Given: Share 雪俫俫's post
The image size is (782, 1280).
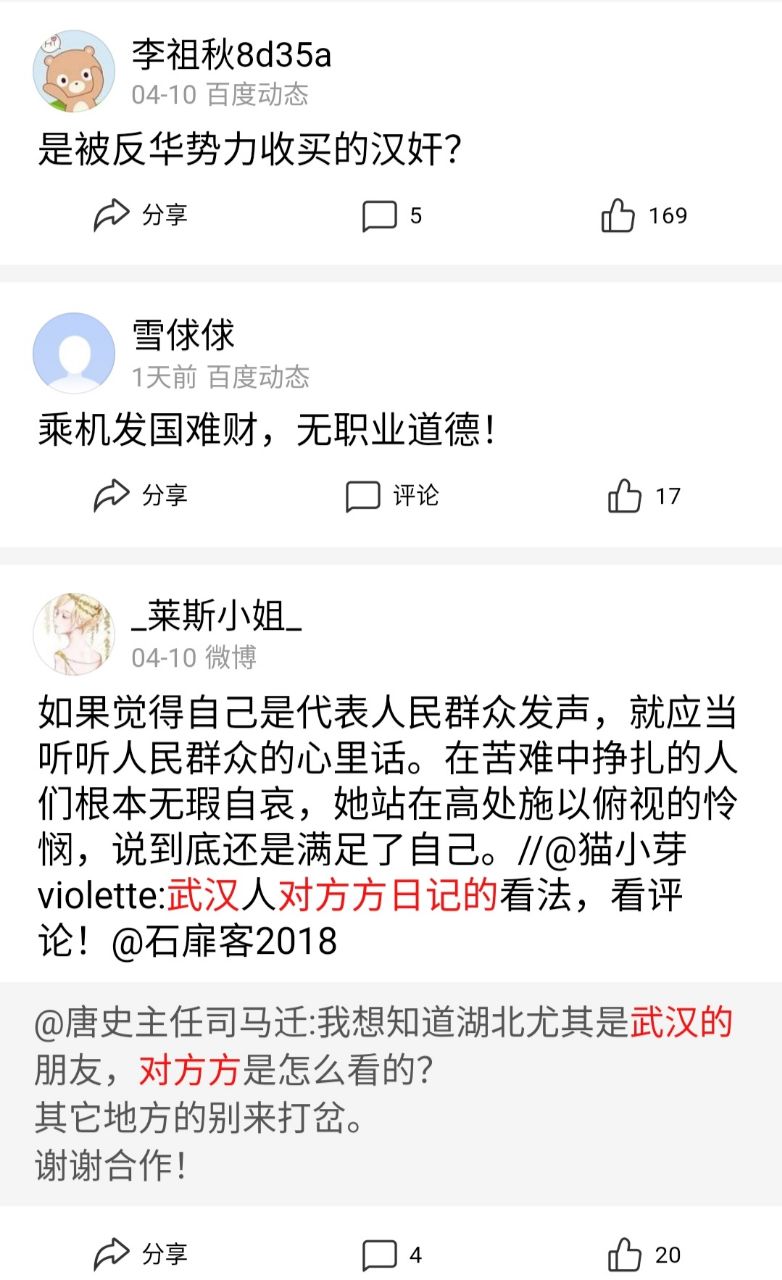Looking at the screenshot, I should tap(140, 496).
